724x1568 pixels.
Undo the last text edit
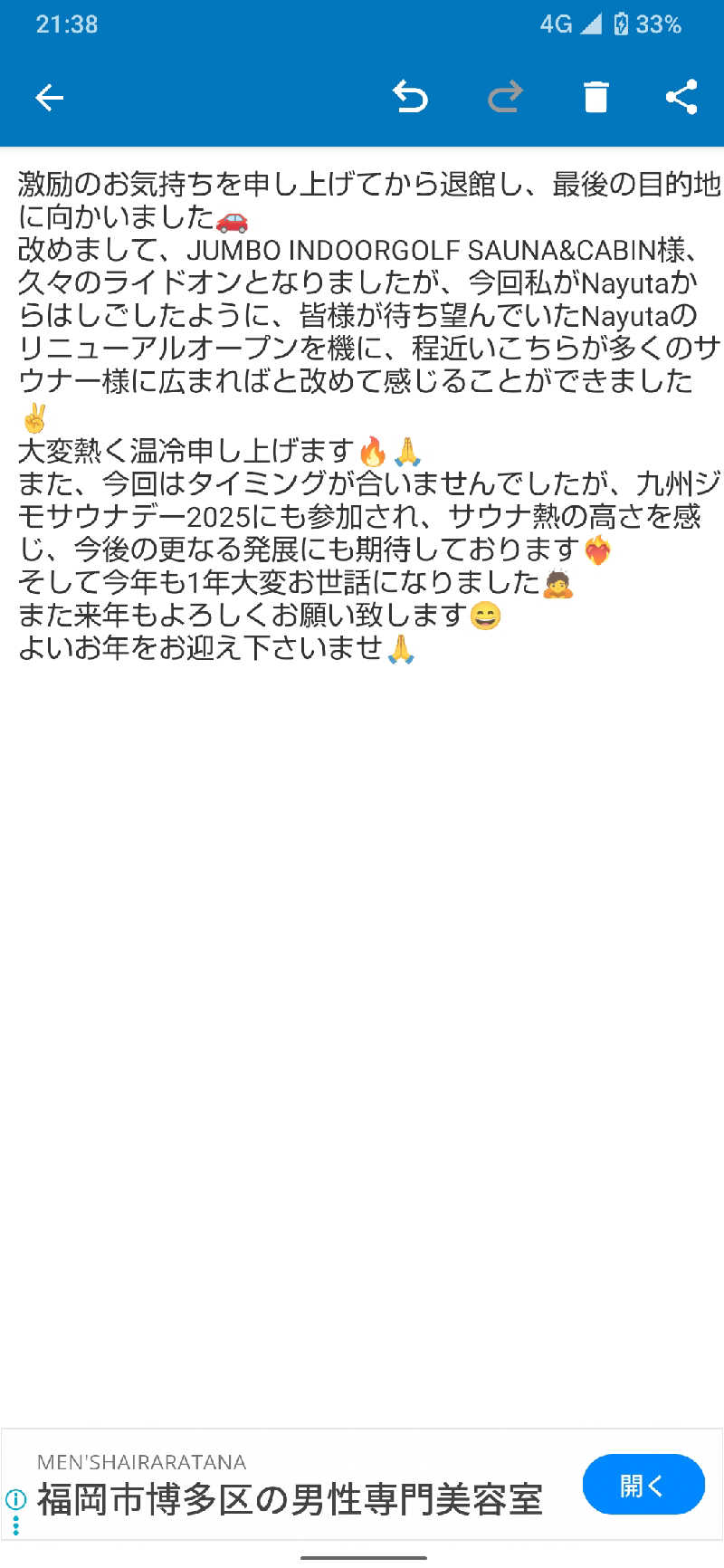click(412, 97)
